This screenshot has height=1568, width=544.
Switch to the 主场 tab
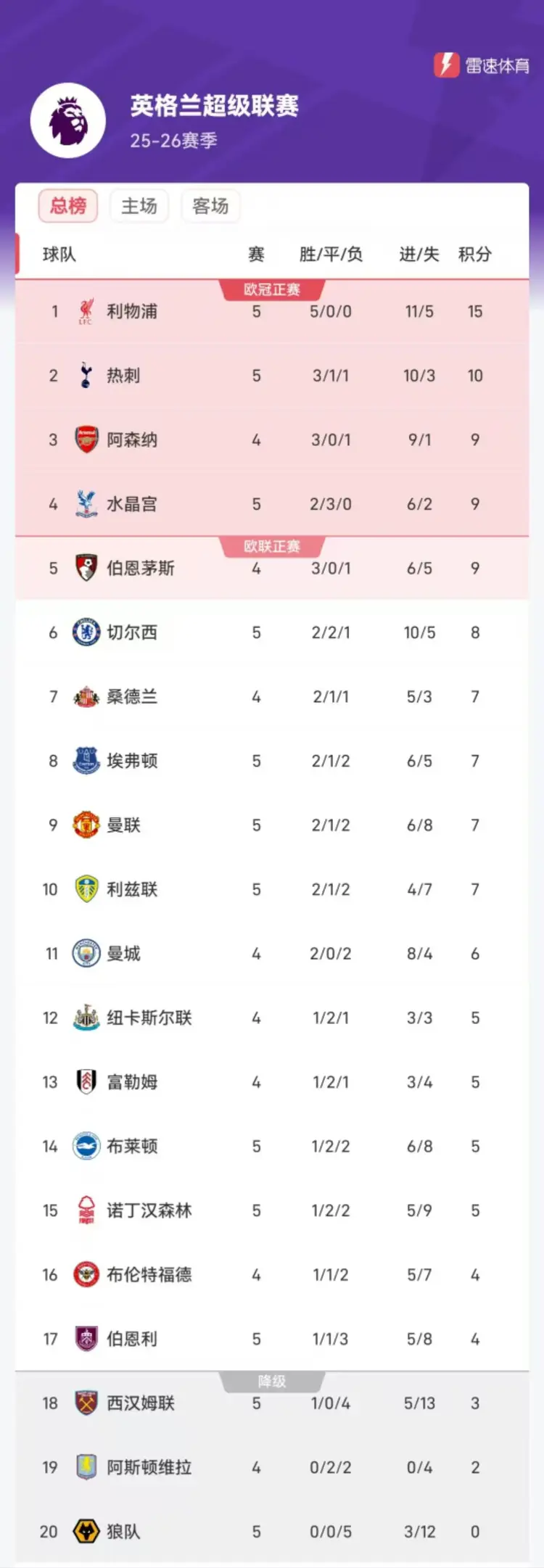139,206
